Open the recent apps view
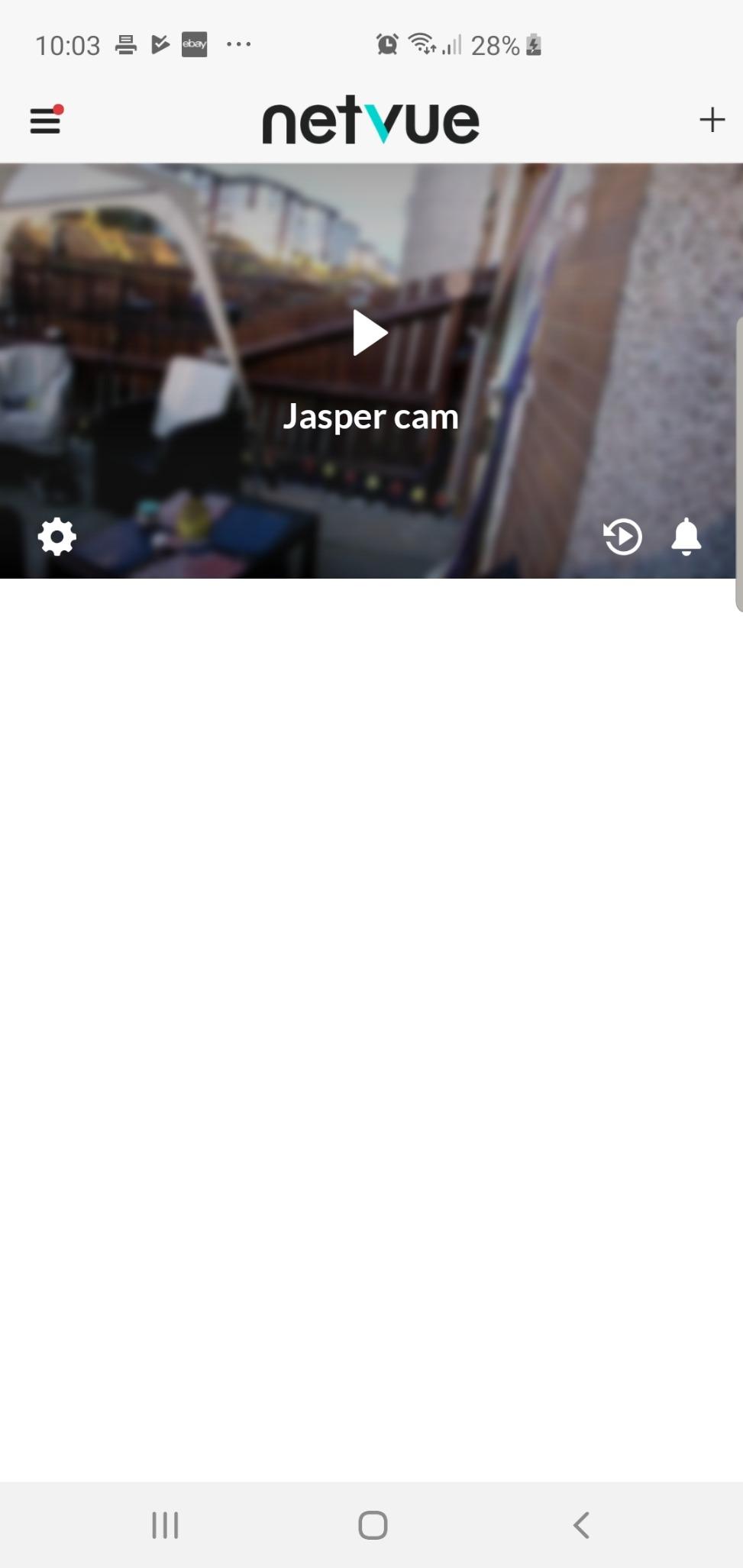The height and width of the screenshot is (1568, 743). (165, 1525)
